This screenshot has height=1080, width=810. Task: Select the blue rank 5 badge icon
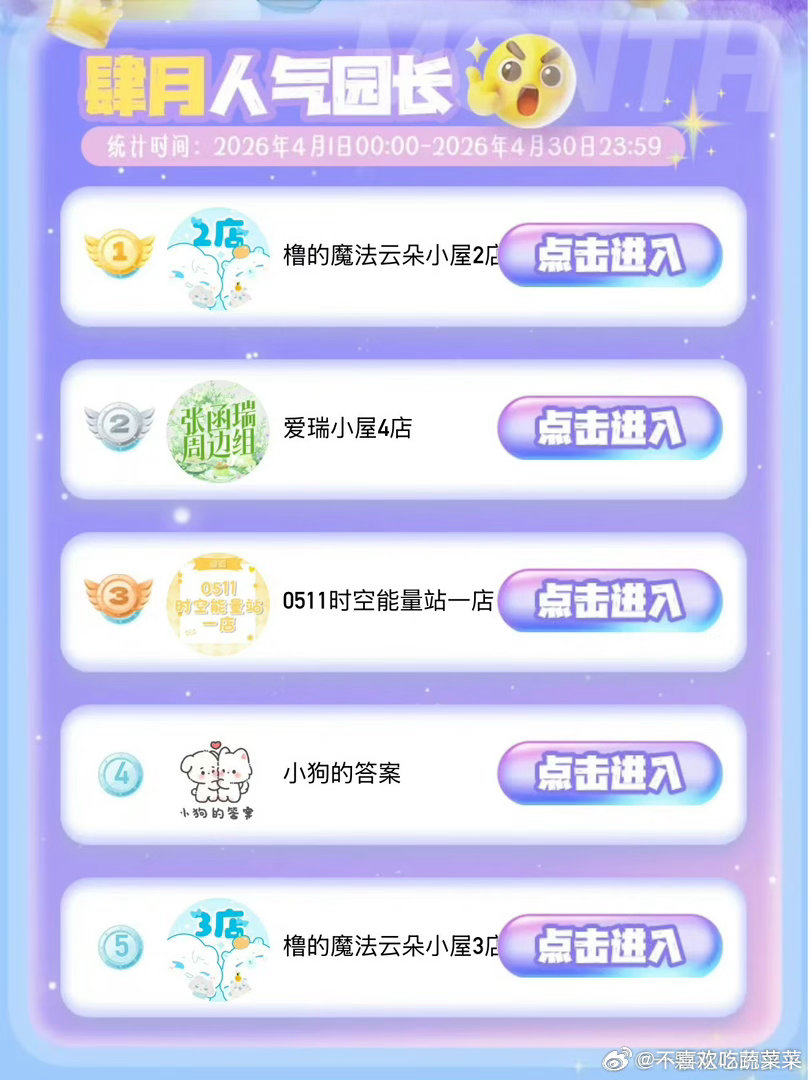click(x=120, y=948)
